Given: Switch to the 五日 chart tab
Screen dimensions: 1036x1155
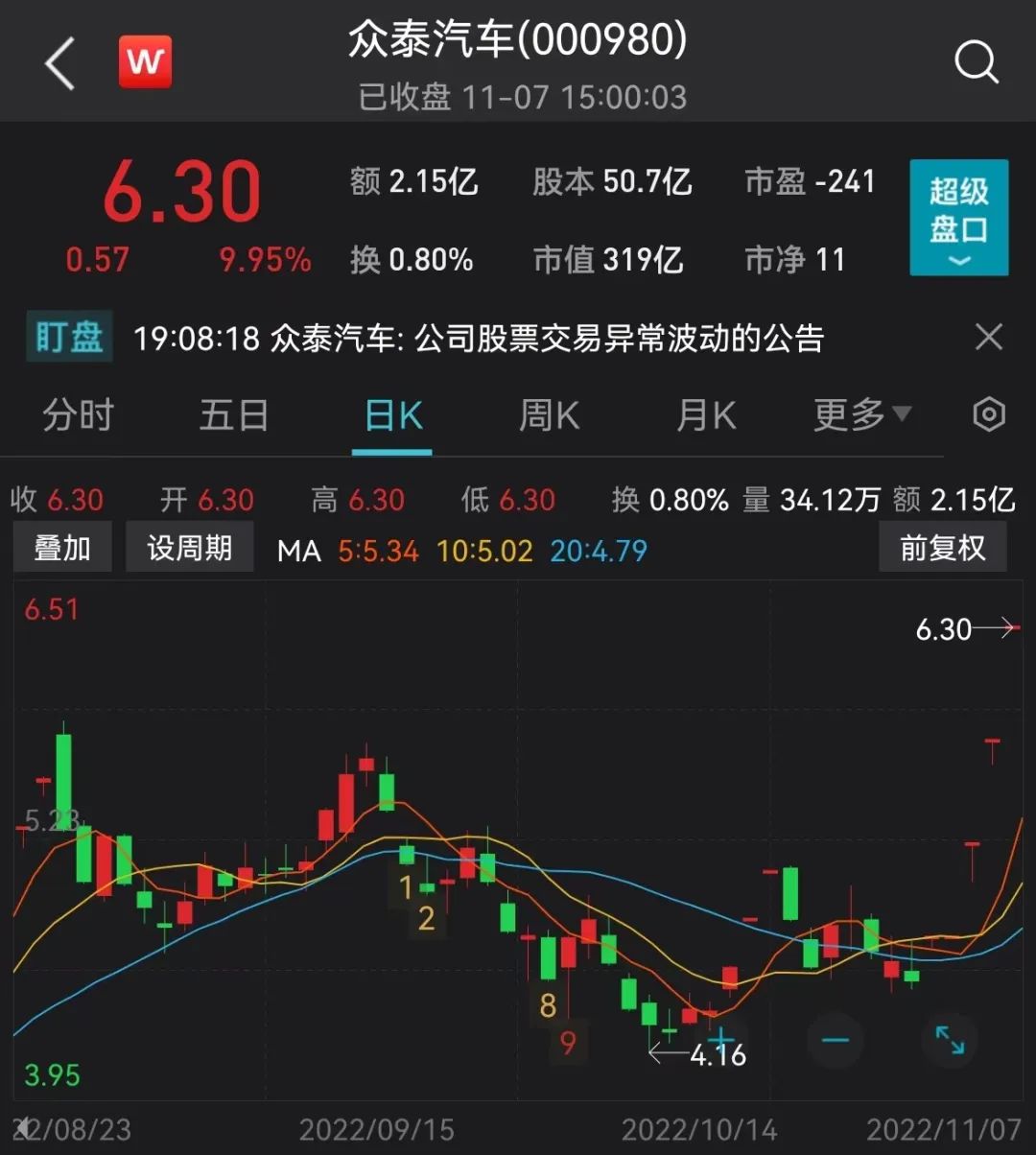Looking at the screenshot, I should (234, 416).
